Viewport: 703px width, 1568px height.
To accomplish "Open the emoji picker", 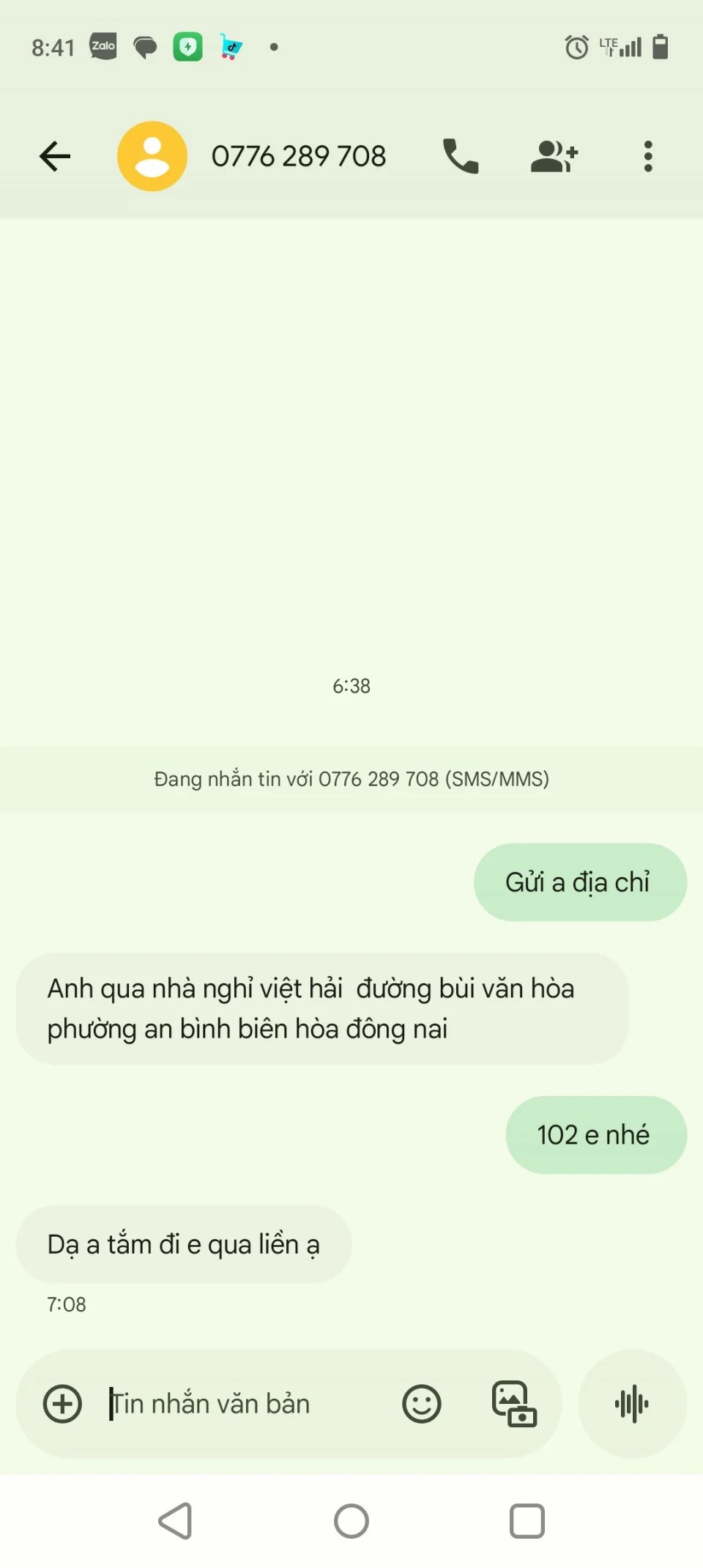I will (x=422, y=1404).
